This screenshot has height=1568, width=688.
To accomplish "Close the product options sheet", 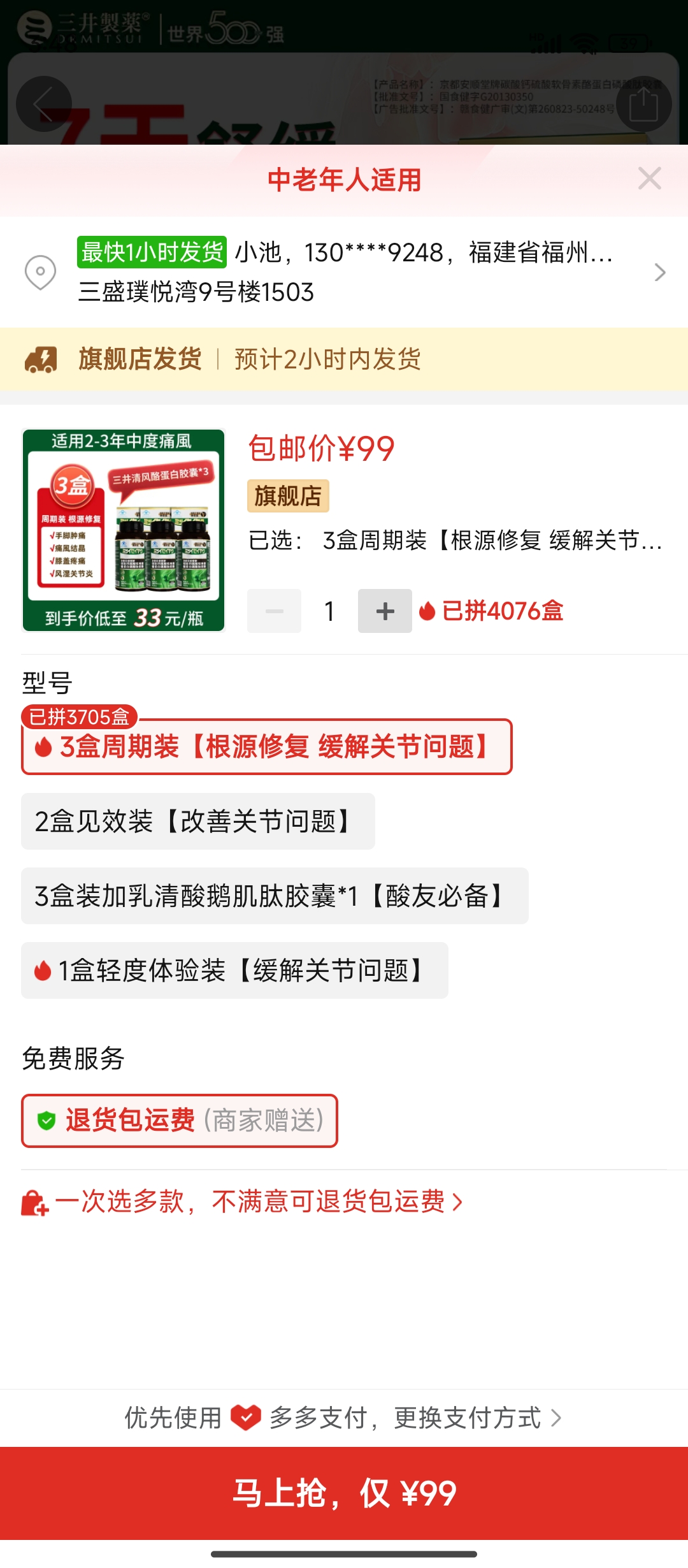I will click(649, 179).
